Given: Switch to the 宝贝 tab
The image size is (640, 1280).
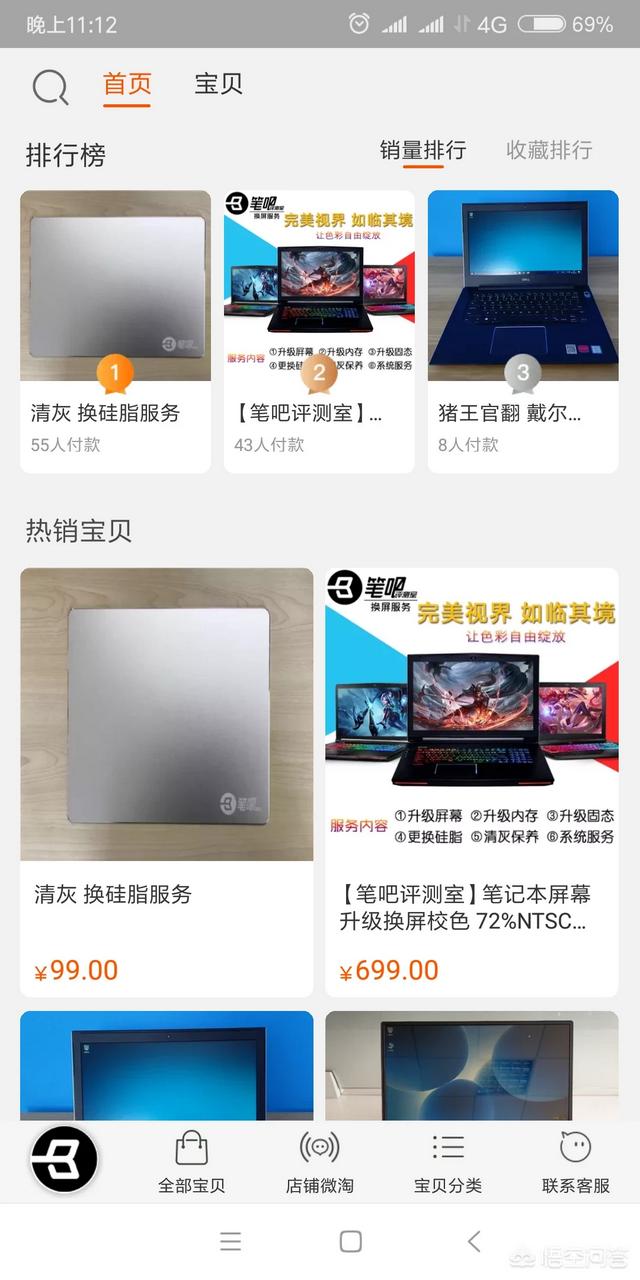Looking at the screenshot, I should click(218, 84).
